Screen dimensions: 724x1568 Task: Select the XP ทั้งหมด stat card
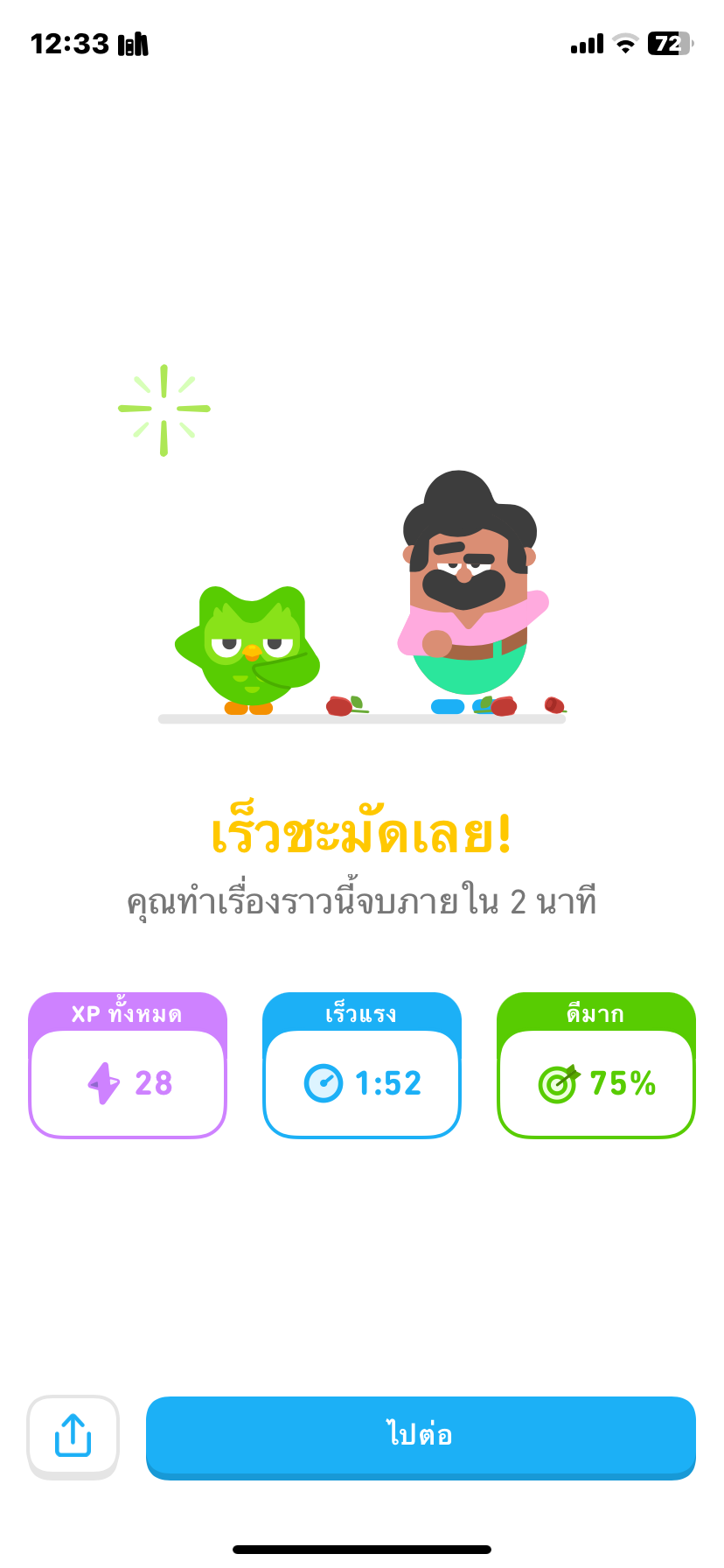click(127, 1064)
